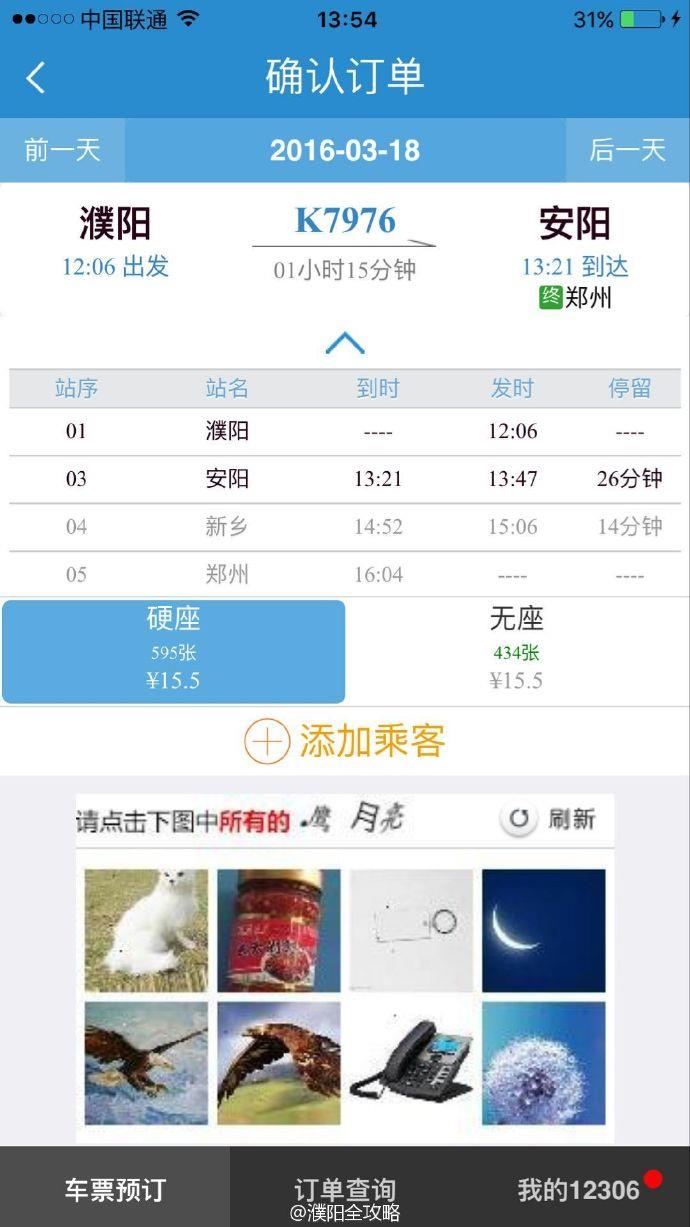Select the 硬座 seat option
This screenshot has width=690, height=1227.
click(x=173, y=650)
